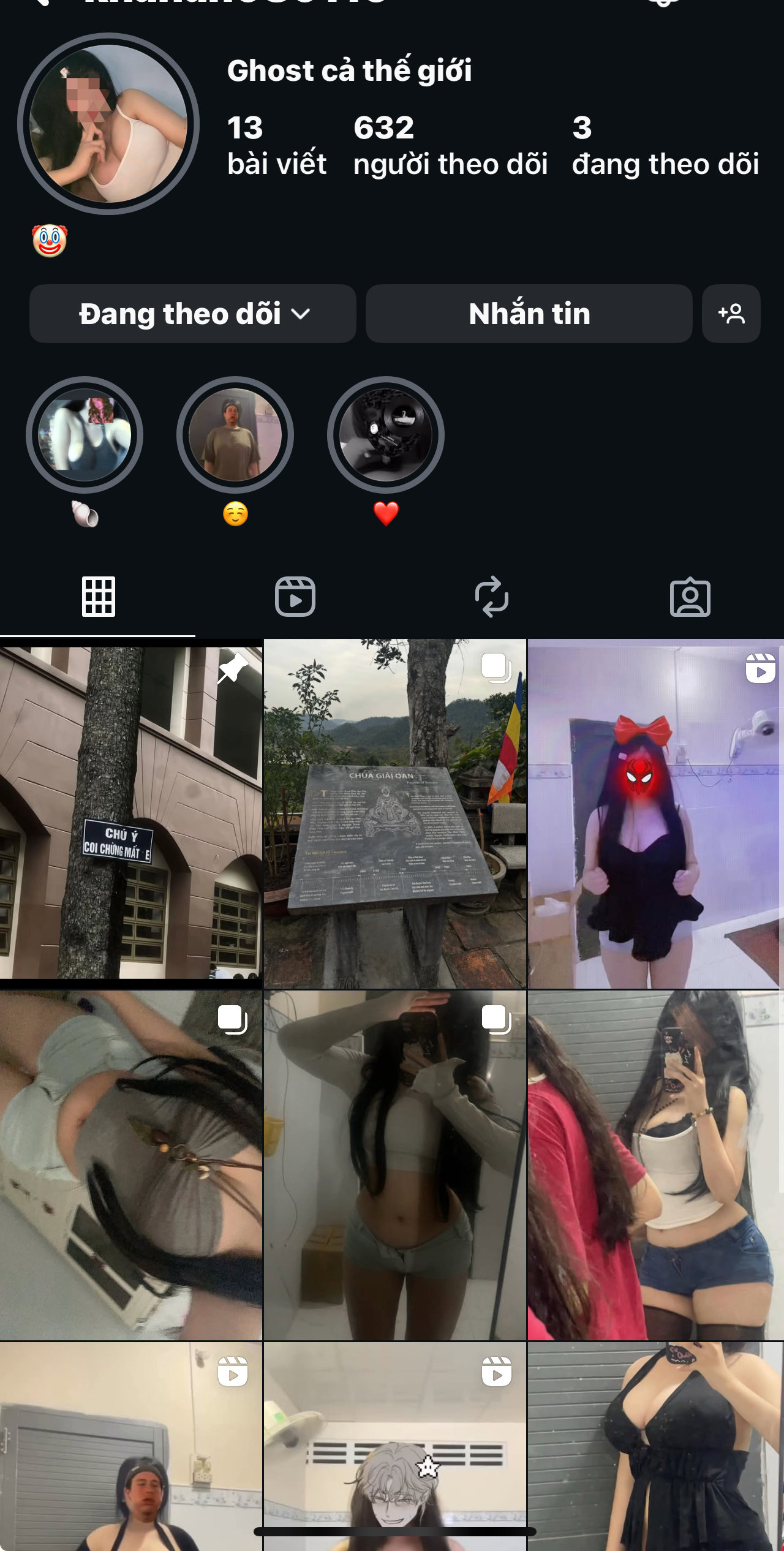The height and width of the screenshot is (1551, 784).
Task: Switch to the Reels tab
Action: [295, 597]
